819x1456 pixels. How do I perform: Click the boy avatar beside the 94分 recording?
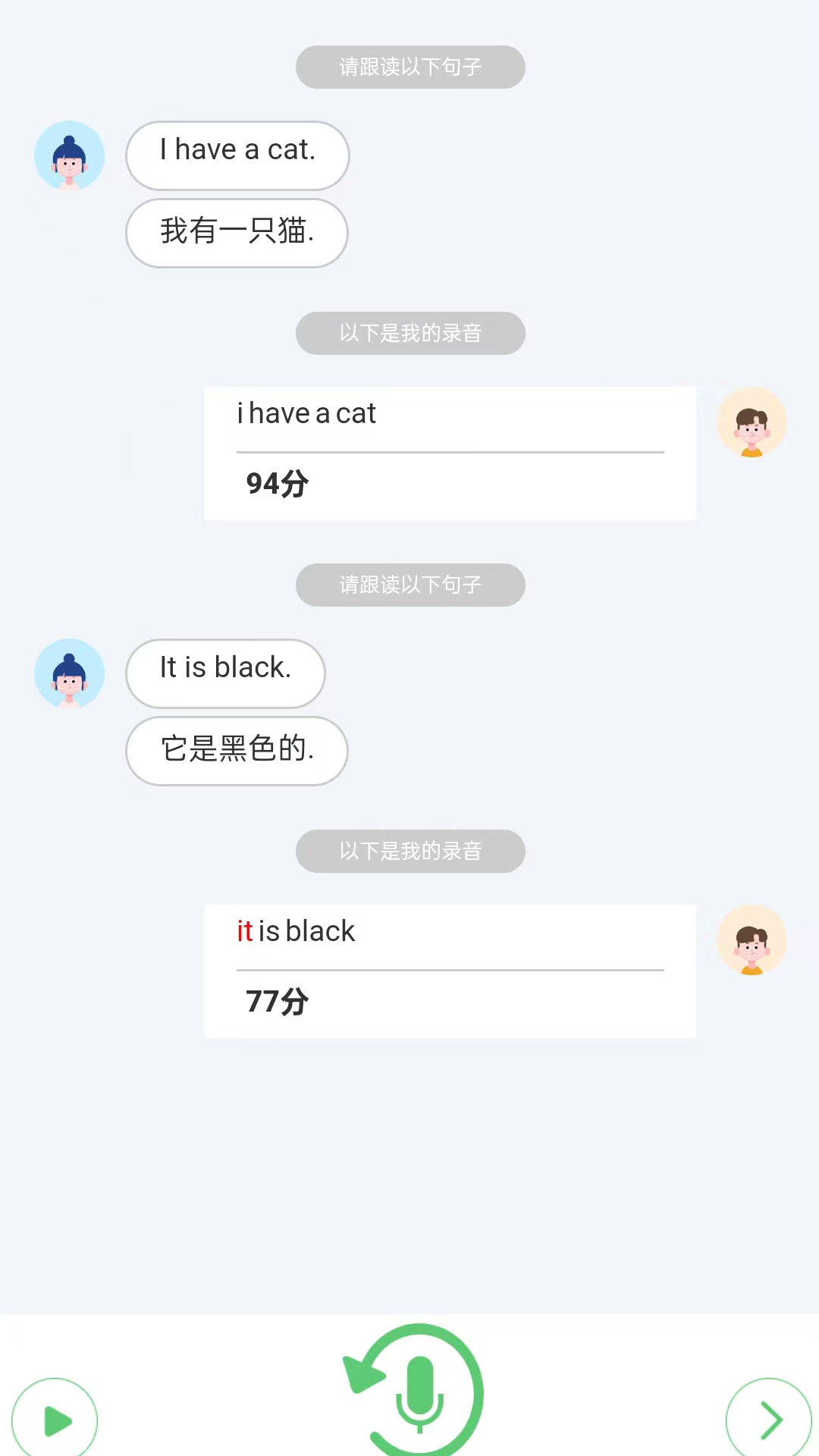(x=752, y=420)
